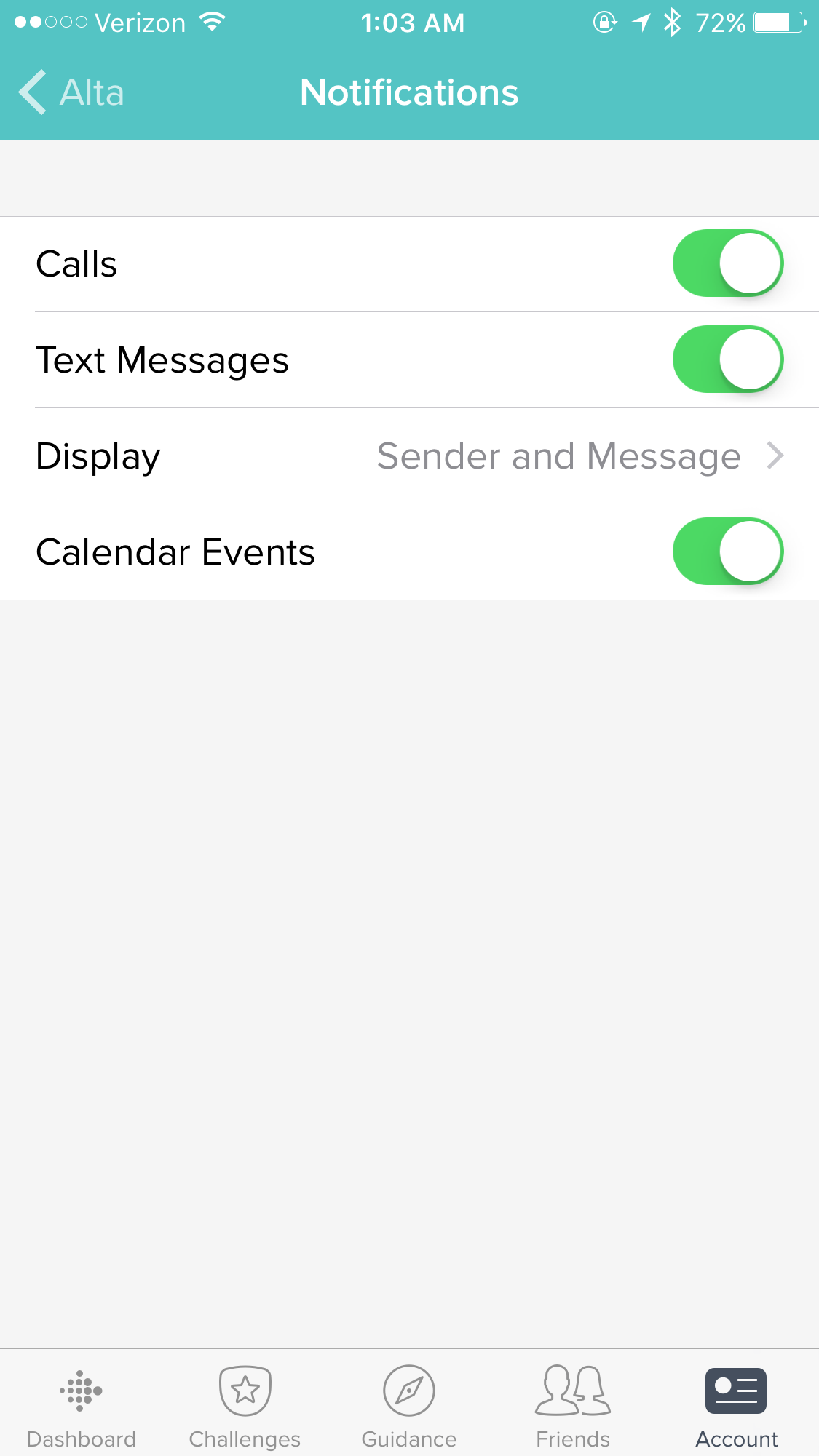Viewport: 819px width, 1456px height.
Task: Toggle off Calendar Events notifications
Action: tap(728, 552)
